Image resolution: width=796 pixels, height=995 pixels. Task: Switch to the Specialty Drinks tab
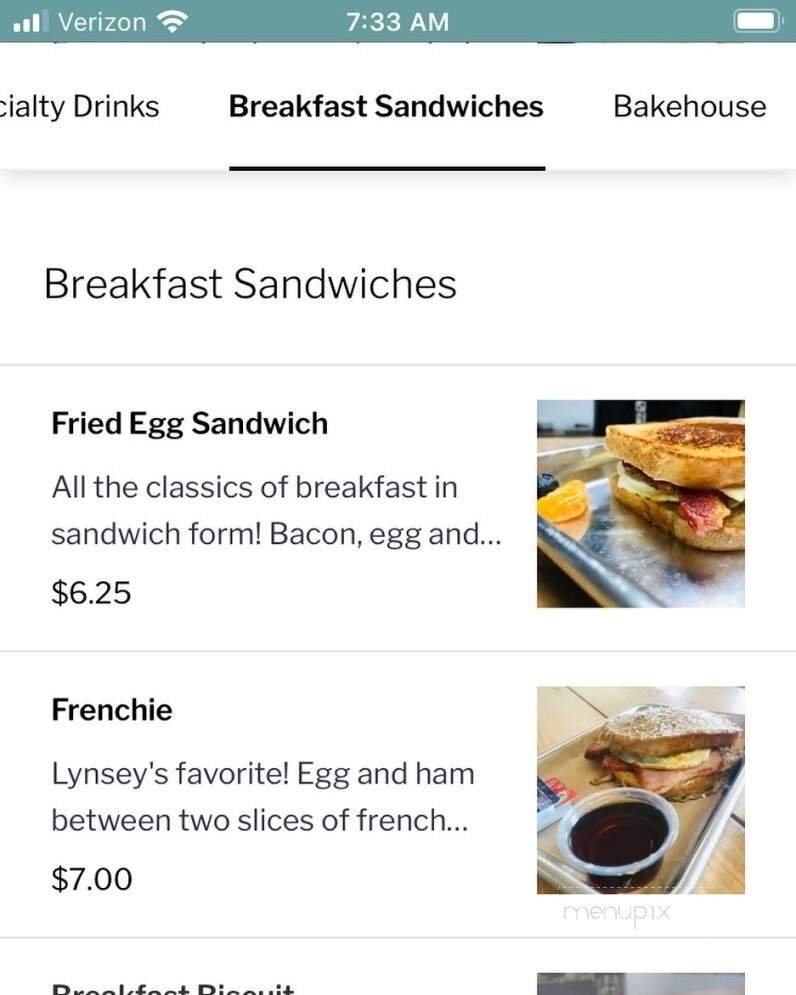click(x=80, y=107)
